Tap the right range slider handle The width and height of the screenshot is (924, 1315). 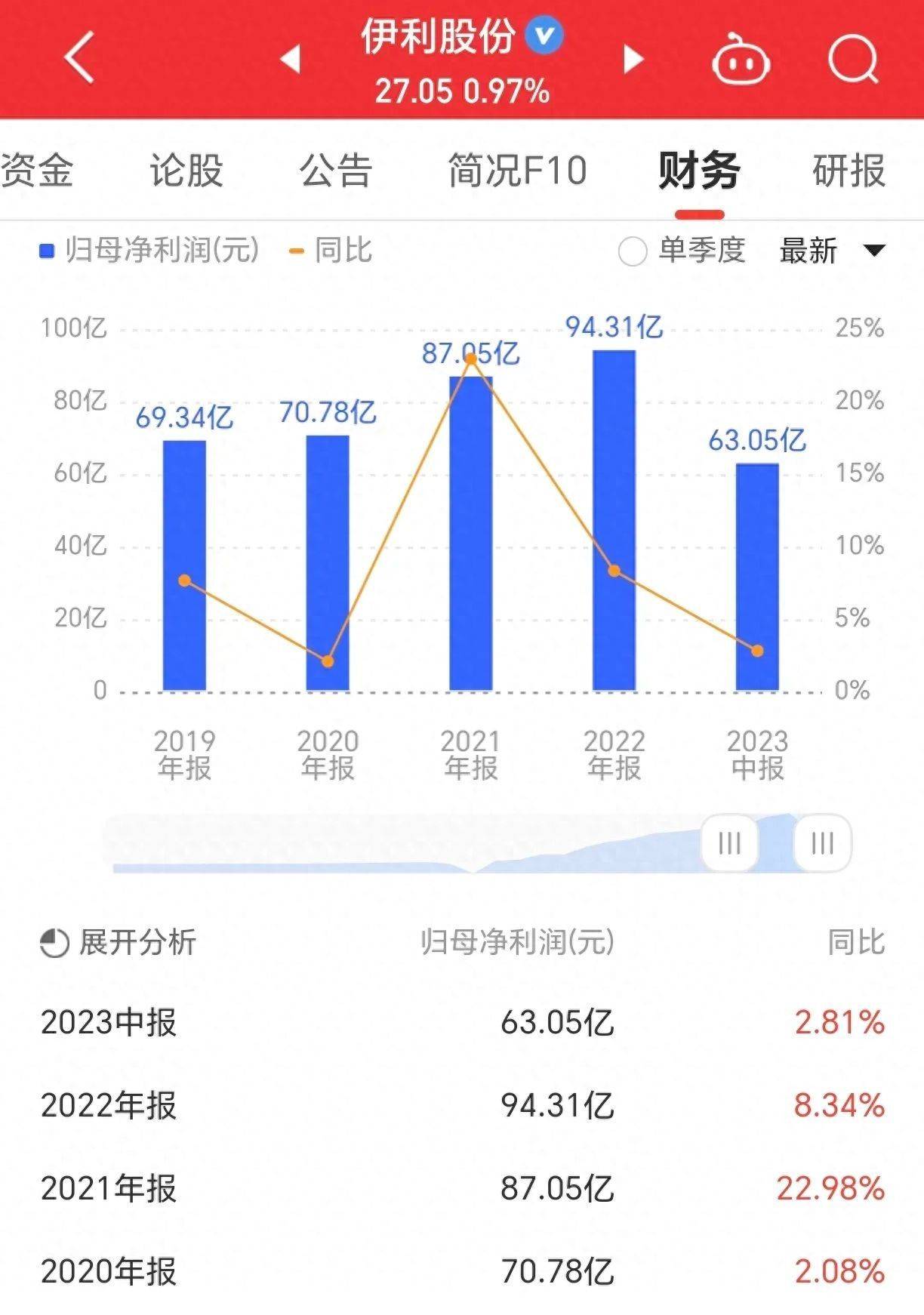pos(822,843)
